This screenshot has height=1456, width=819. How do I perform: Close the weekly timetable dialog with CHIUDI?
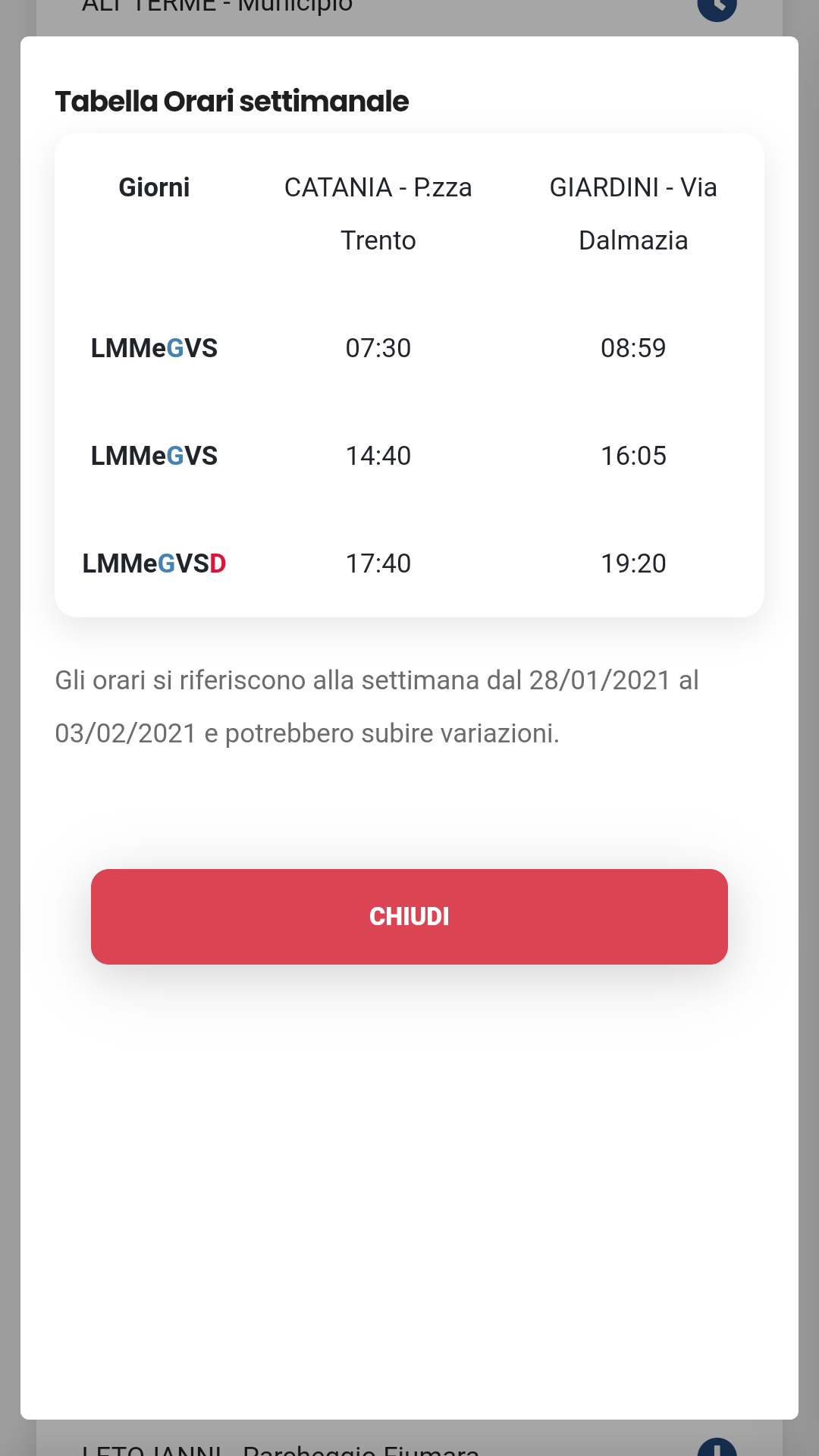tap(409, 916)
